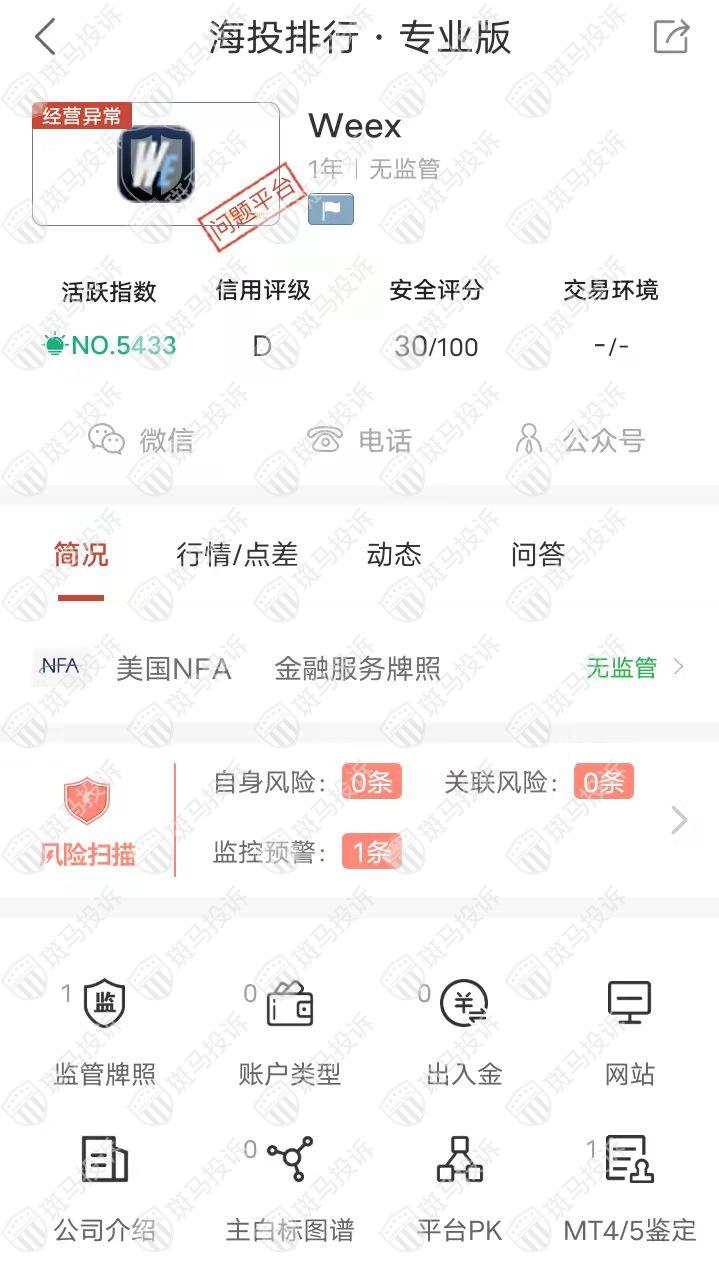Switch to the 行情/点差 tab
Image resolution: width=719 pixels, height=1273 pixels.
click(x=237, y=555)
